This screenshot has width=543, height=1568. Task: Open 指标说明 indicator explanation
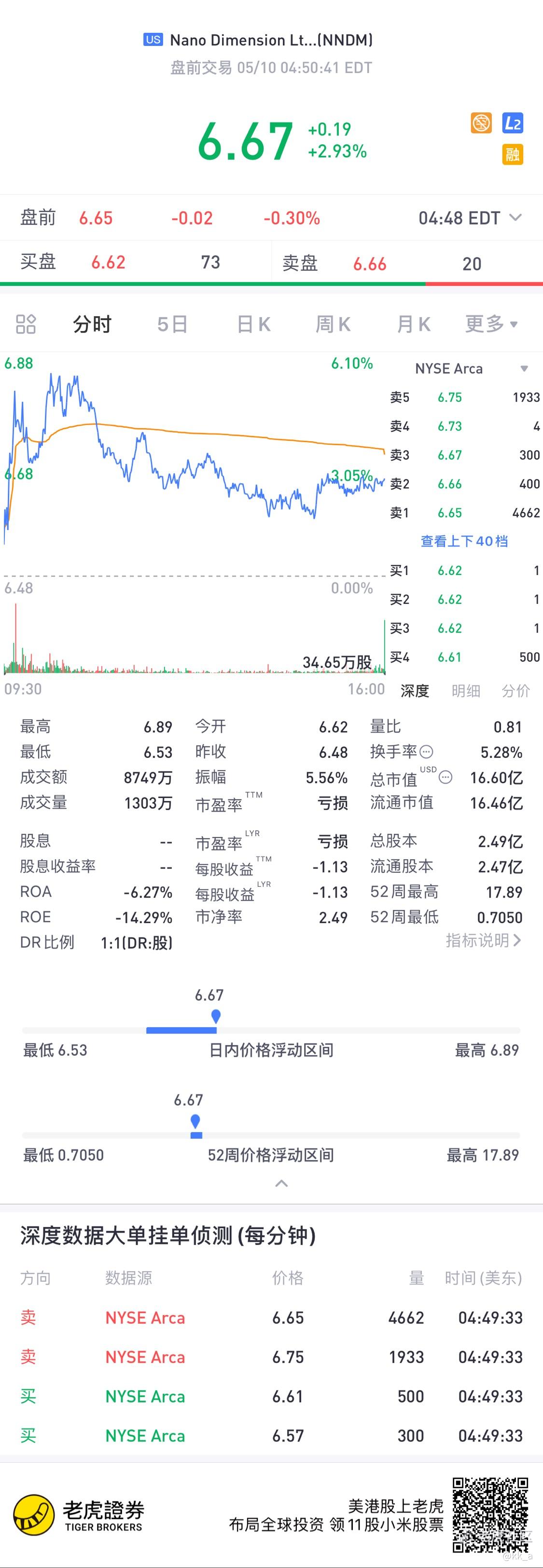(x=483, y=940)
